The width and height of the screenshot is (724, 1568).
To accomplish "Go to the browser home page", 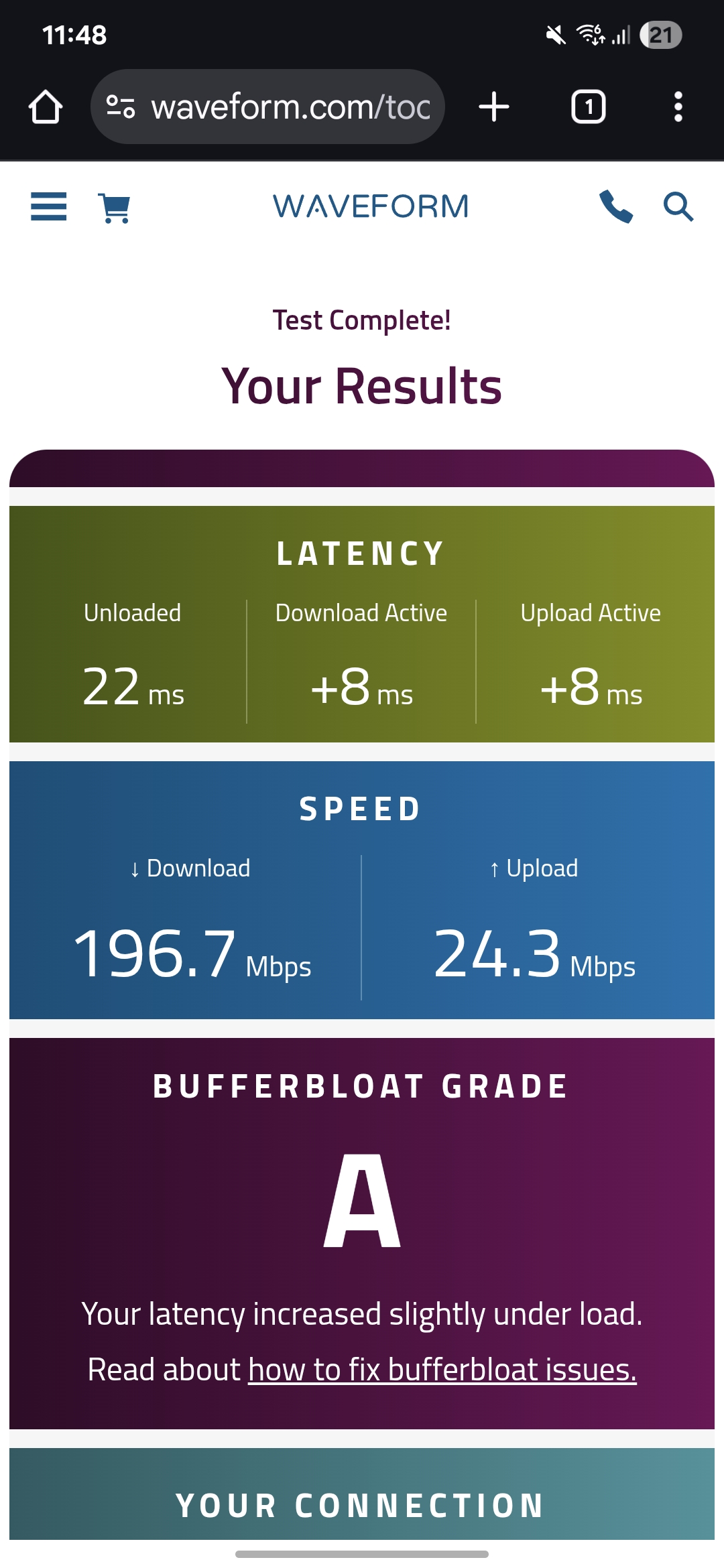I will tap(46, 107).
